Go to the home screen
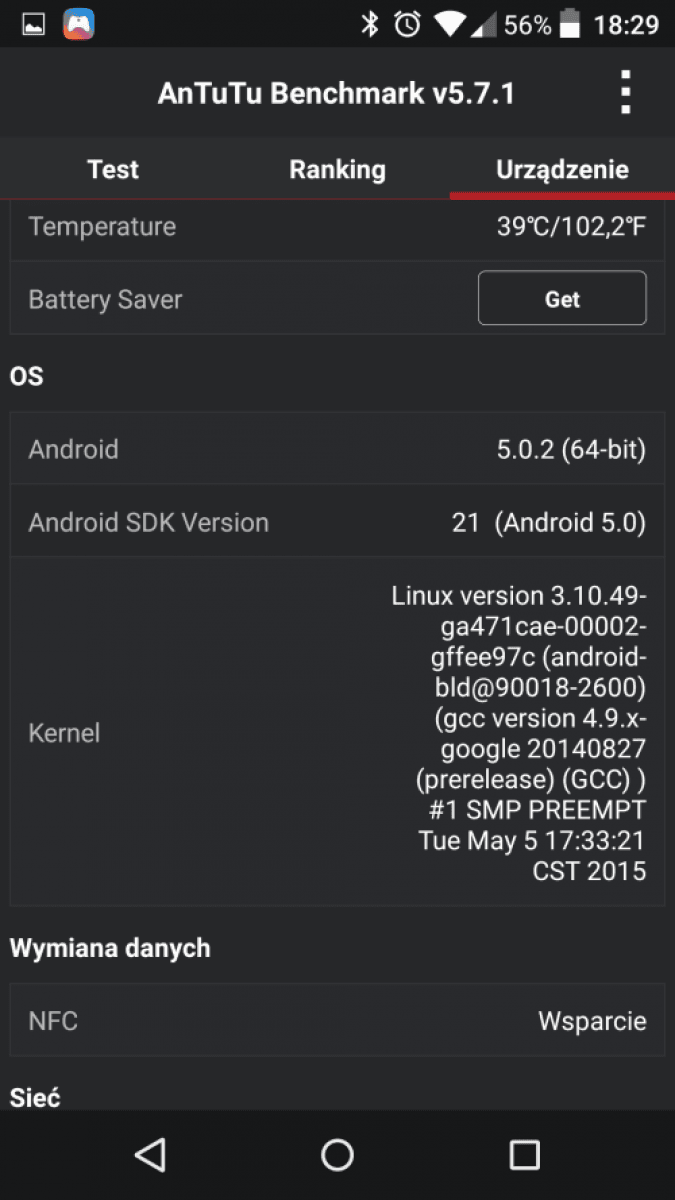 (x=337, y=1155)
